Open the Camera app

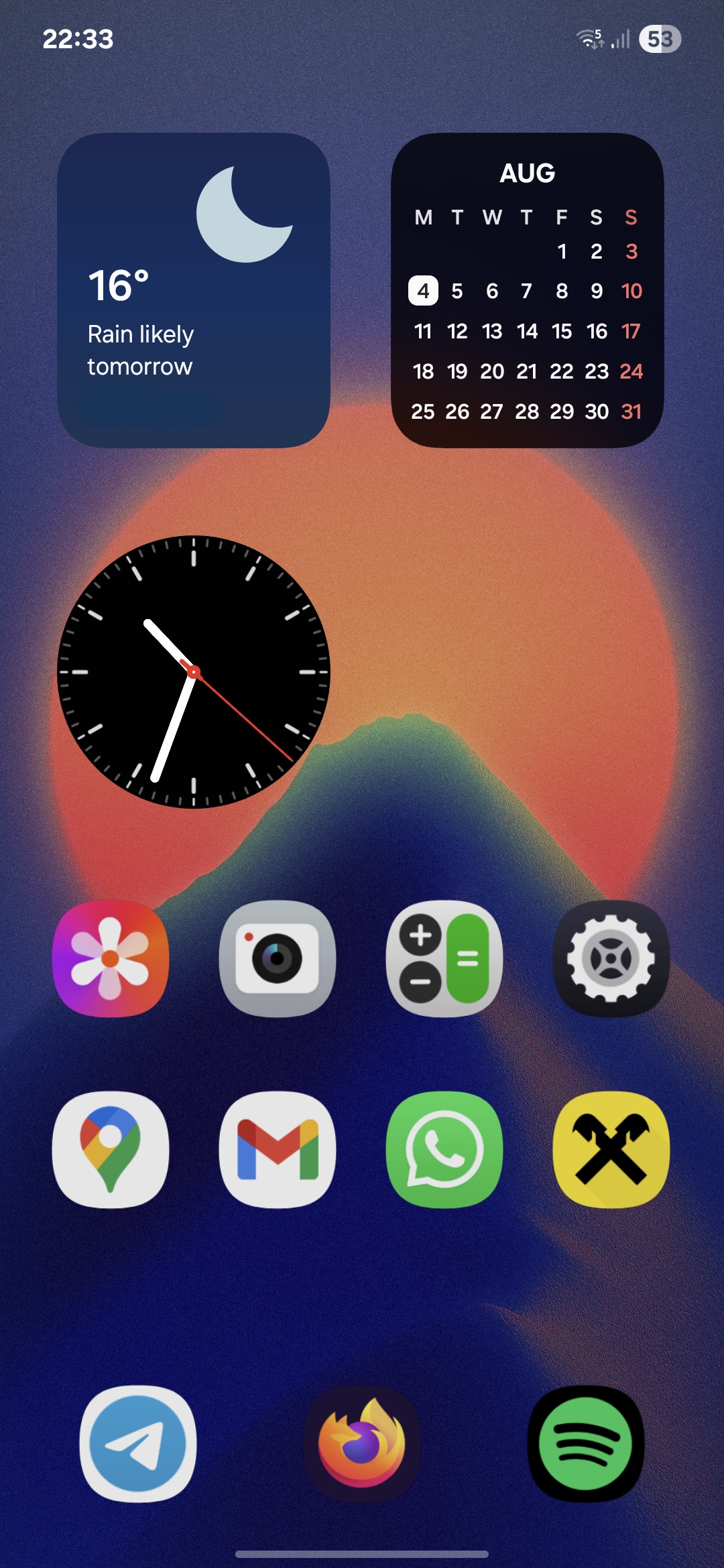[278, 958]
